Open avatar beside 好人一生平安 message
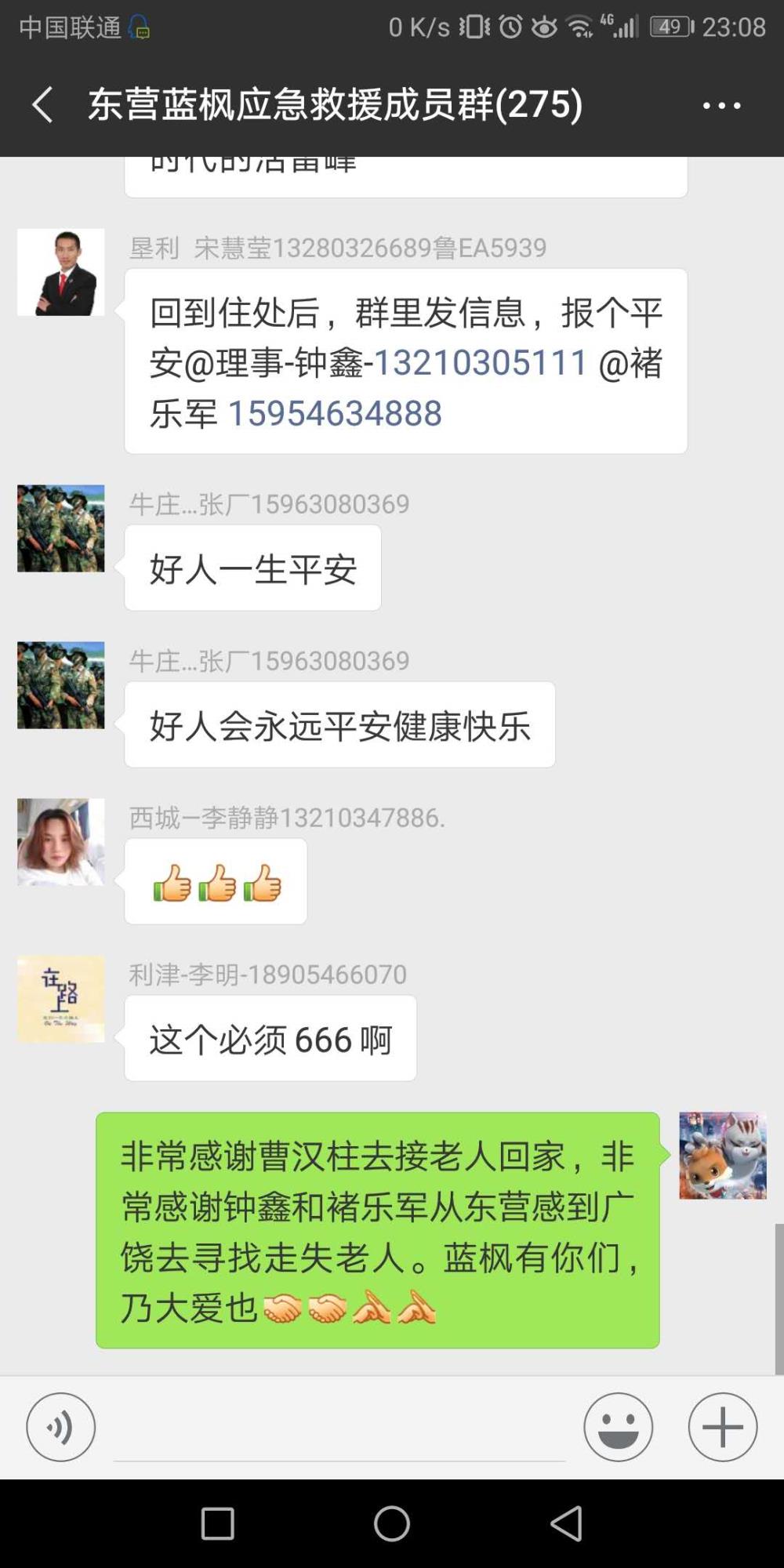 [x=61, y=528]
